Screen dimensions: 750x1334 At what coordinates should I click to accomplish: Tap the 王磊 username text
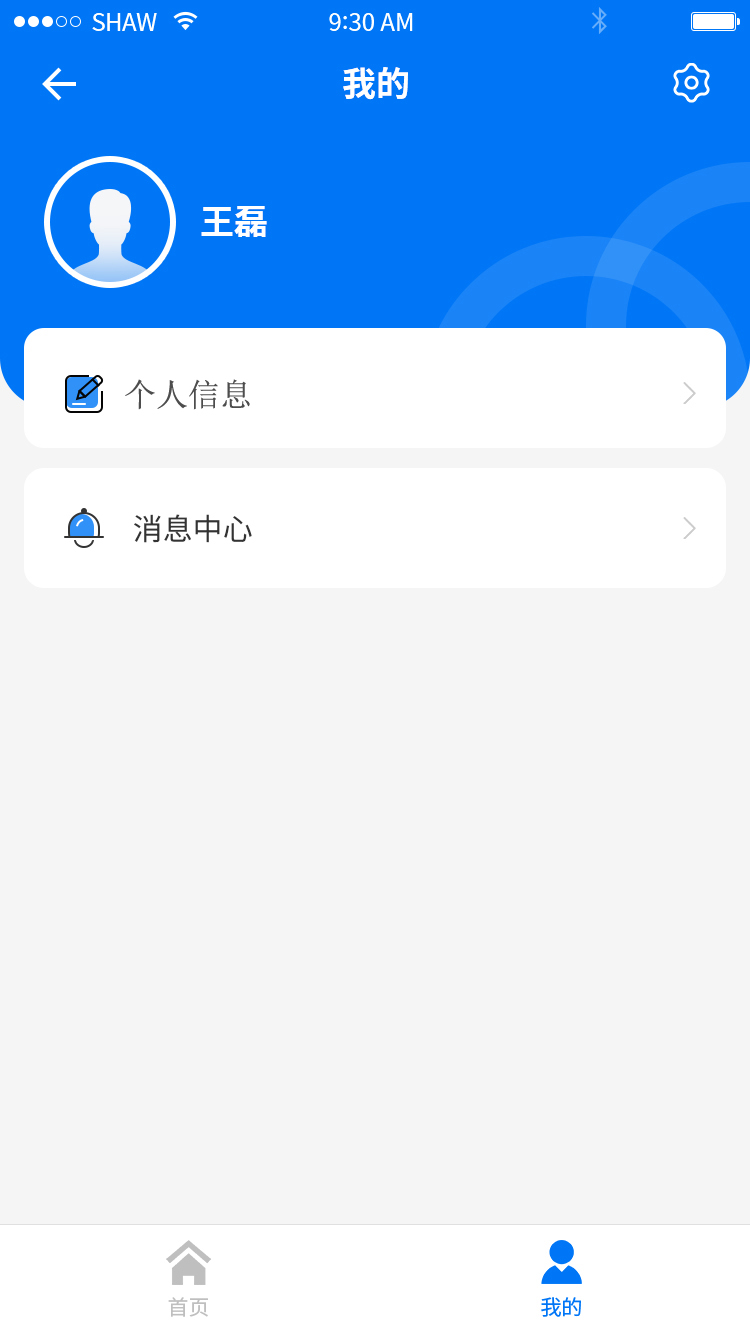click(235, 222)
